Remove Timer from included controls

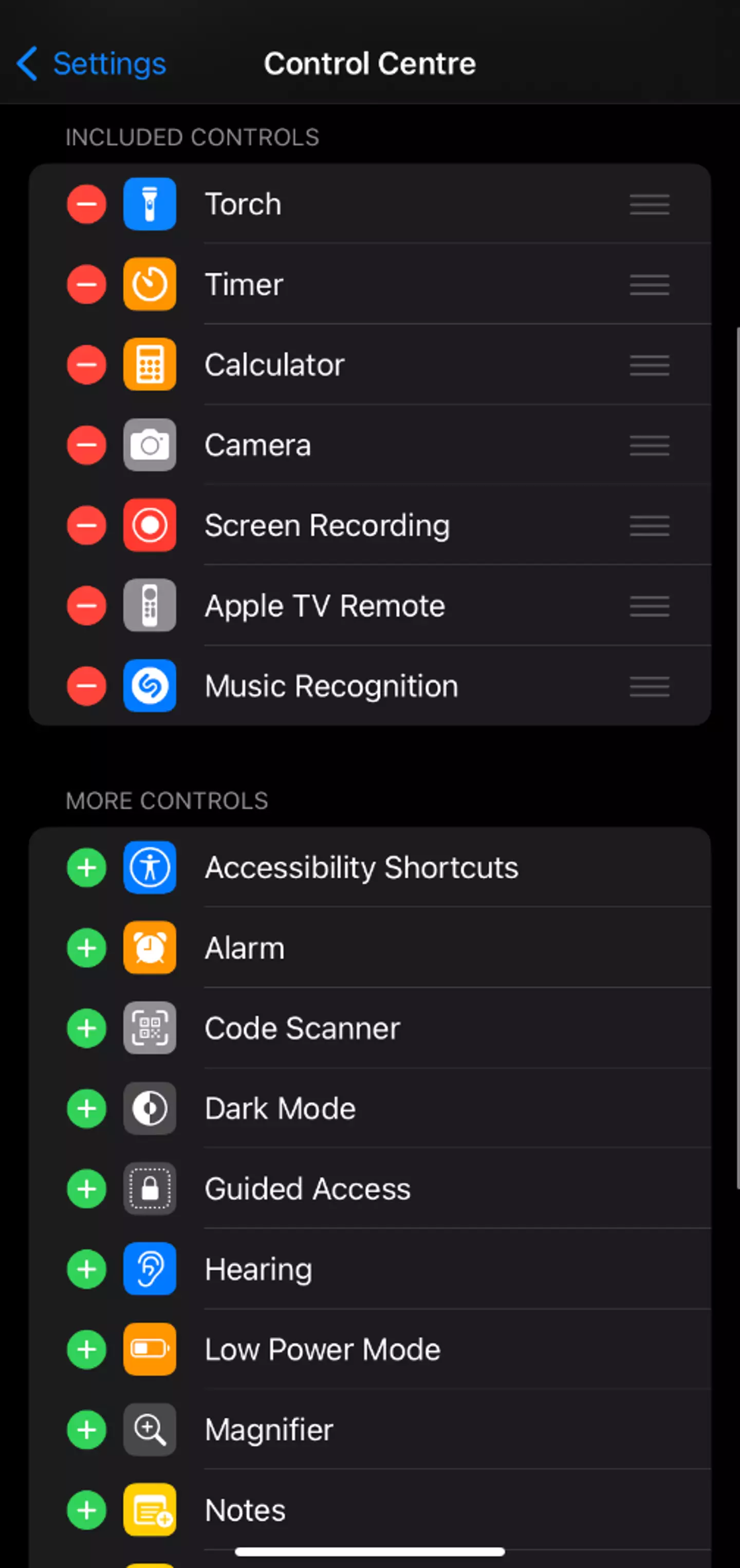86,284
